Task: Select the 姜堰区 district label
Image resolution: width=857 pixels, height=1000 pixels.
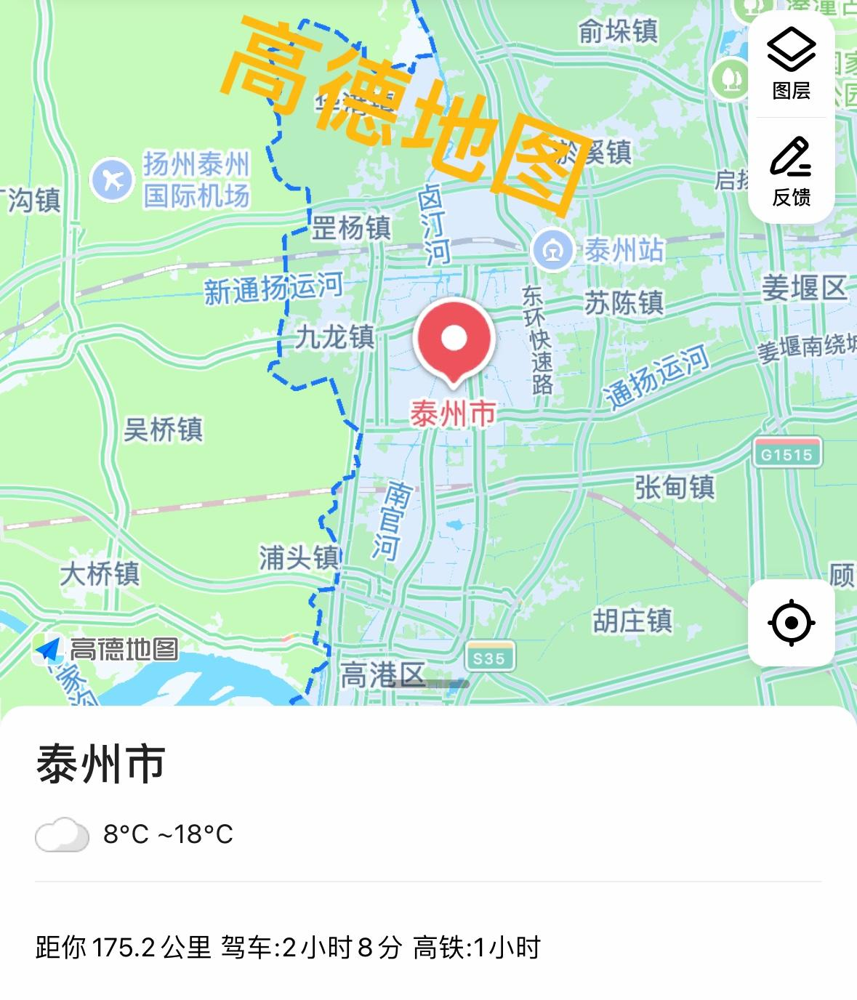Action: coord(806,286)
